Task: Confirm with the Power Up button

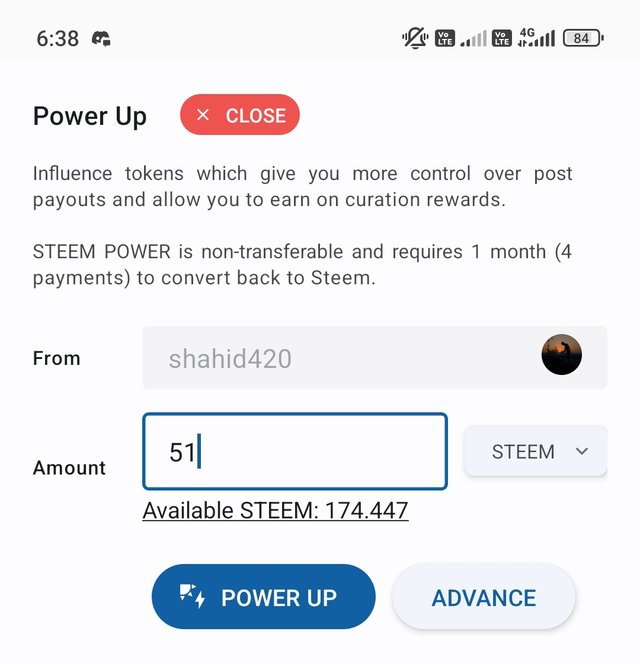Action: (263, 598)
